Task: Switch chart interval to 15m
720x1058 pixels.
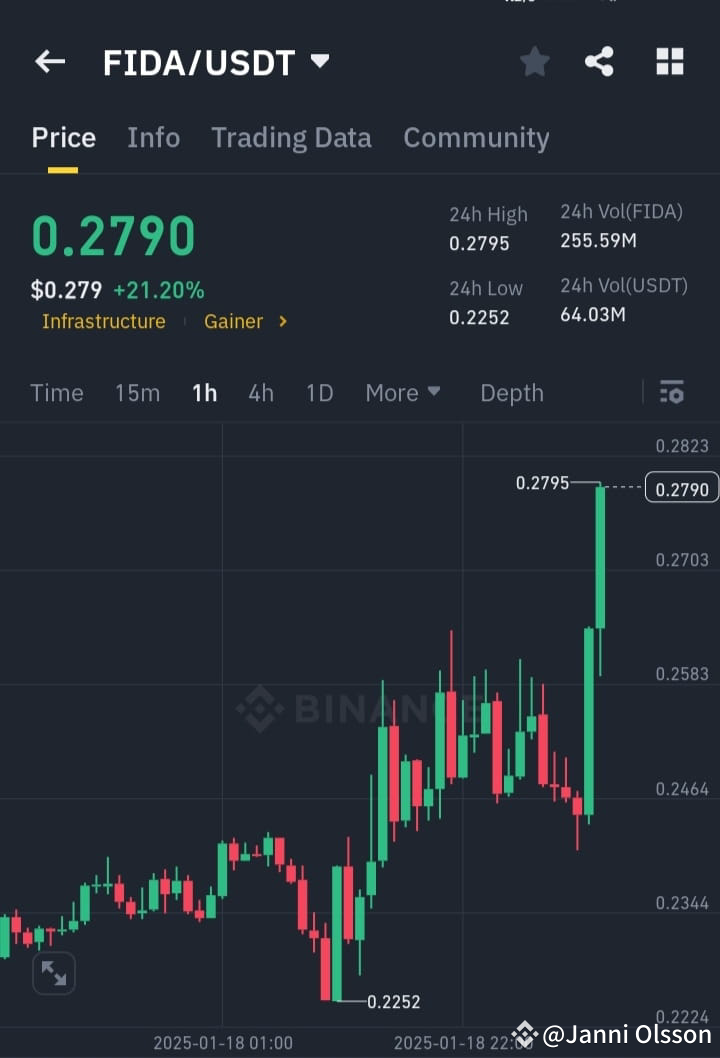Action: 137,392
